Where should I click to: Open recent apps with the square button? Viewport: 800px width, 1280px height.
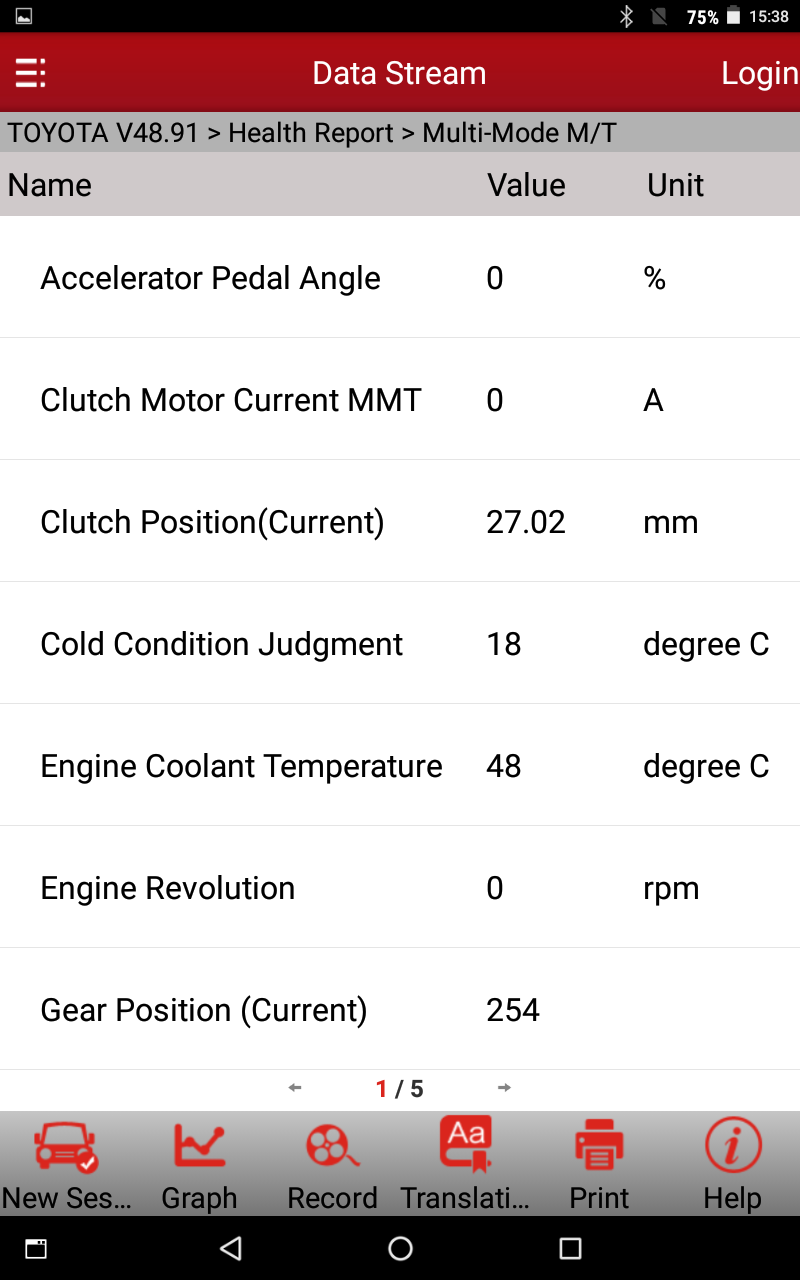pyautogui.click(x=568, y=1247)
